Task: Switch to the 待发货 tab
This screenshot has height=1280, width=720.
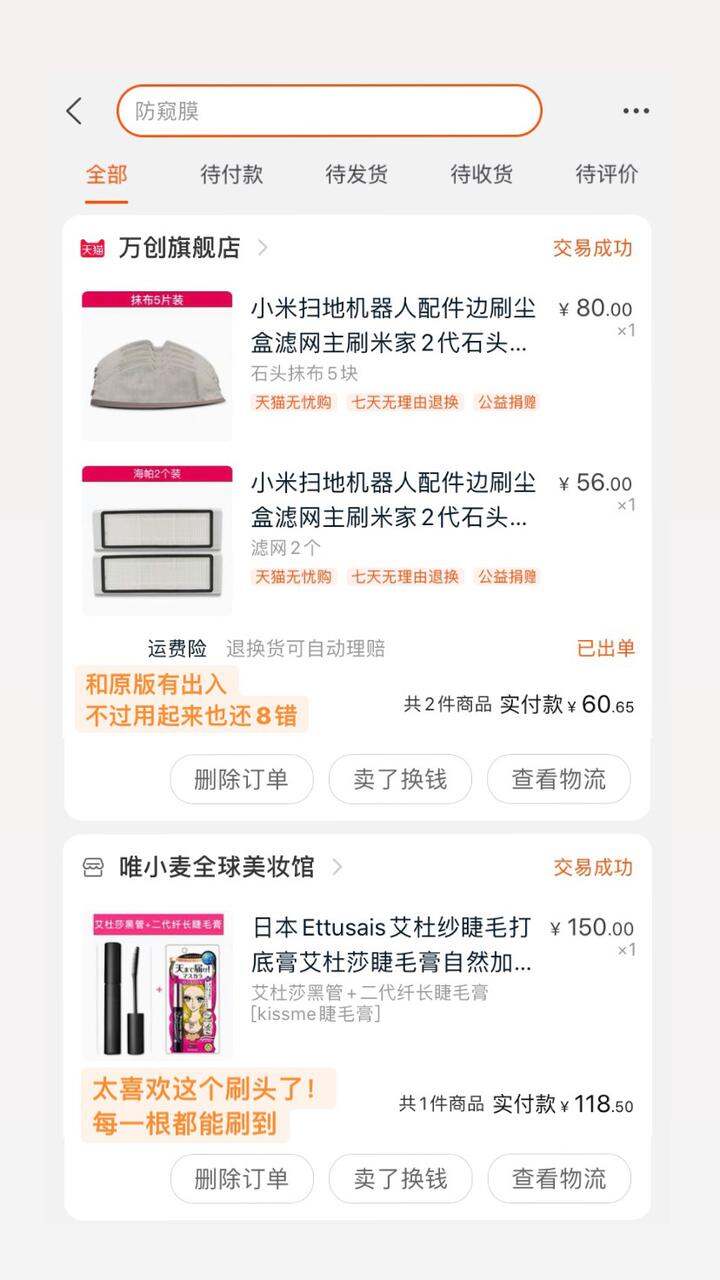Action: [356, 174]
